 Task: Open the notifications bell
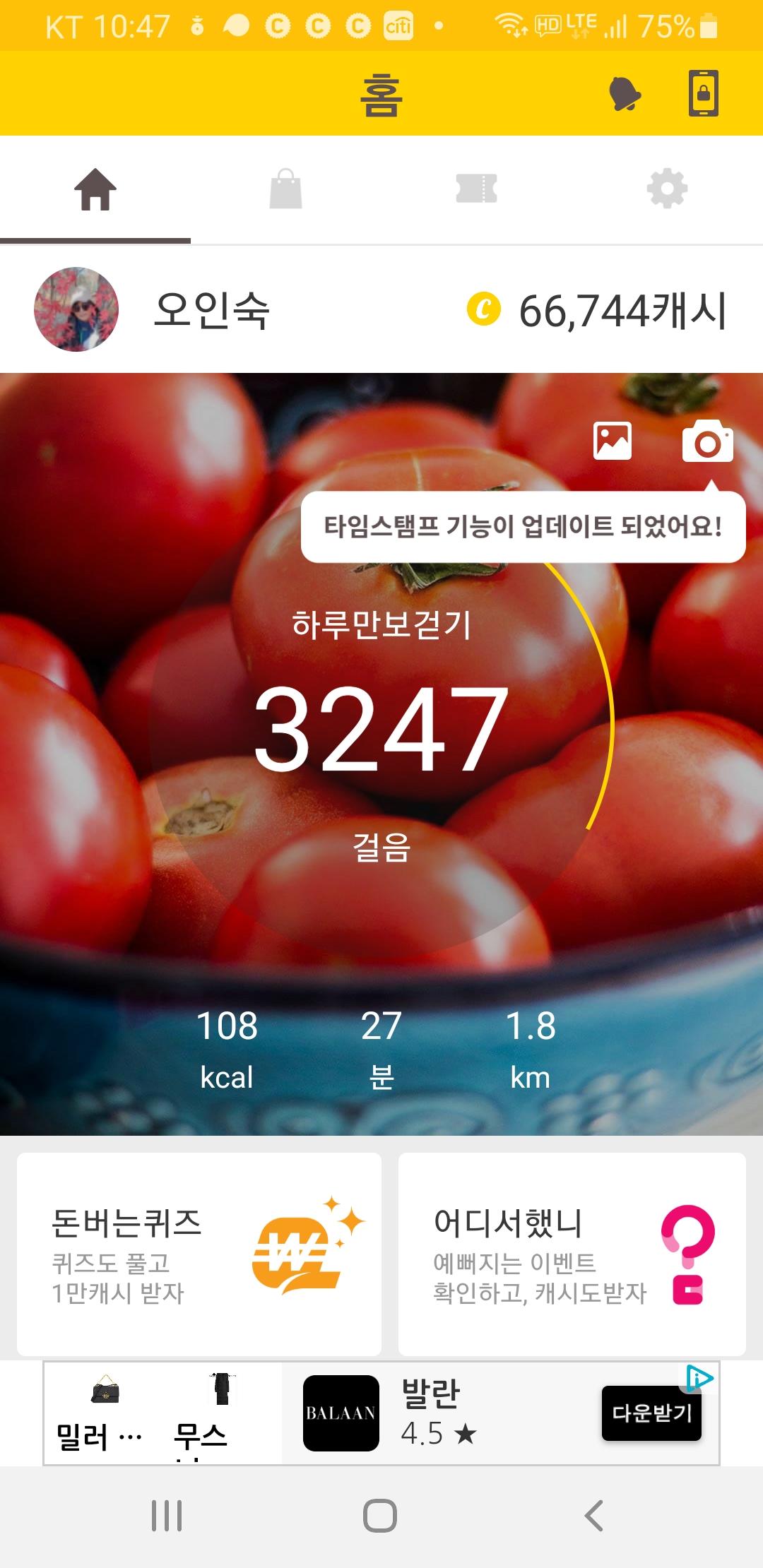point(625,94)
